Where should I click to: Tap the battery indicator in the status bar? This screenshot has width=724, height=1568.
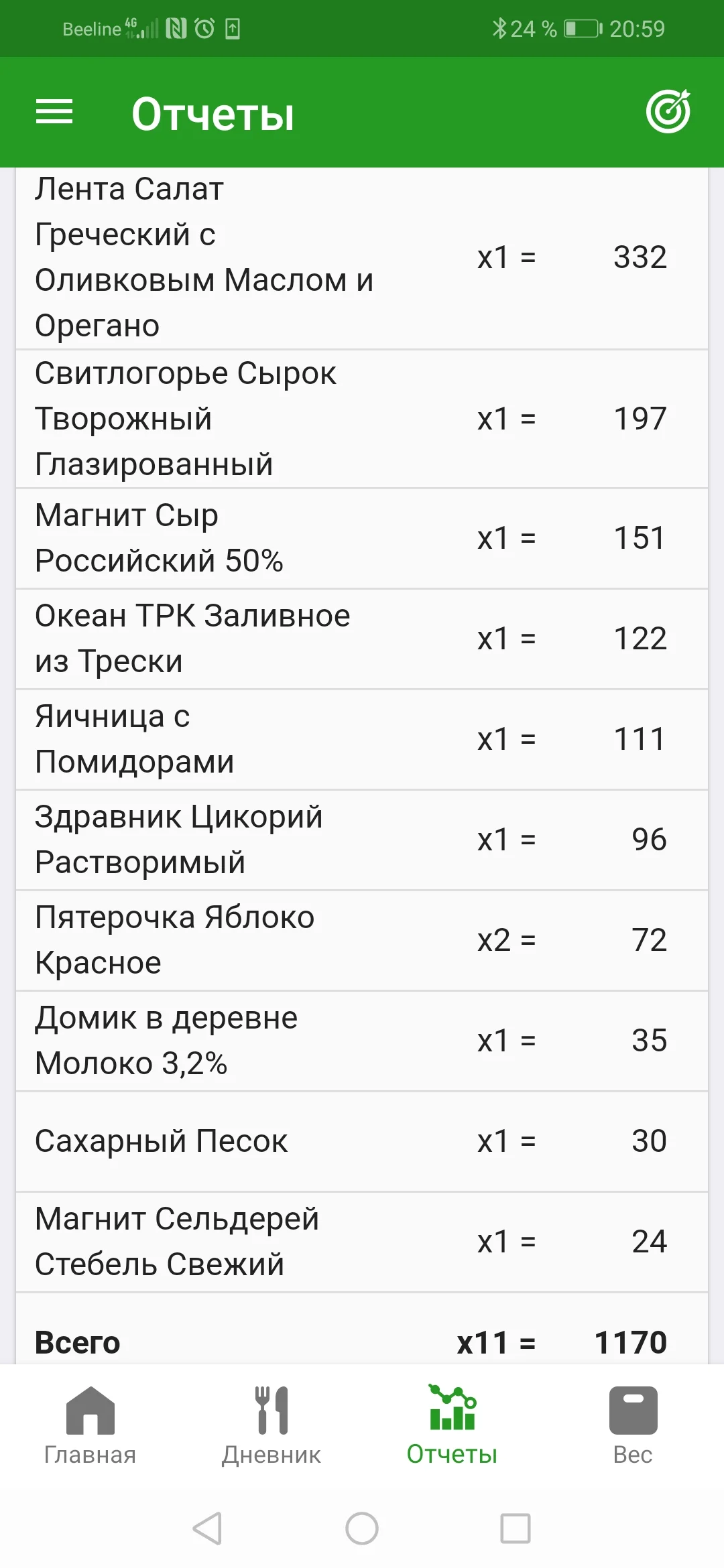[x=585, y=28]
